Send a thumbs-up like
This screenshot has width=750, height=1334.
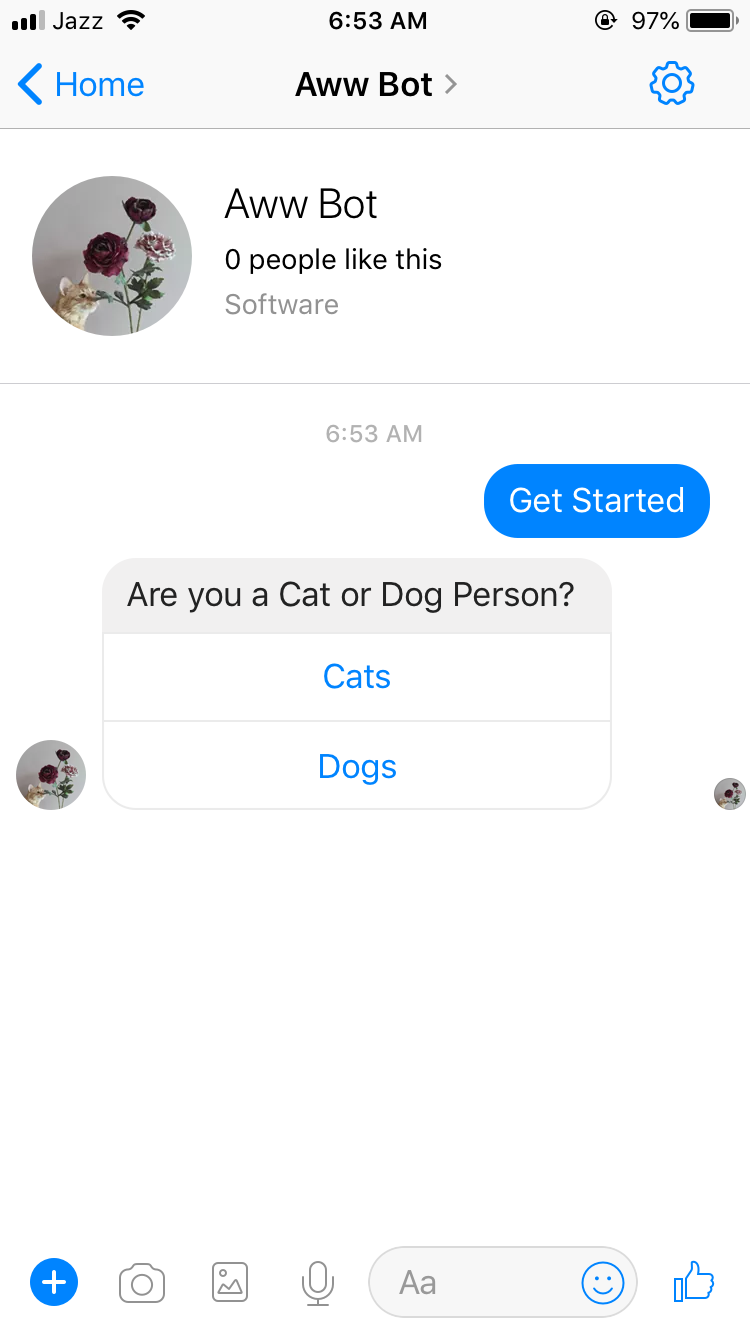click(x=694, y=1281)
